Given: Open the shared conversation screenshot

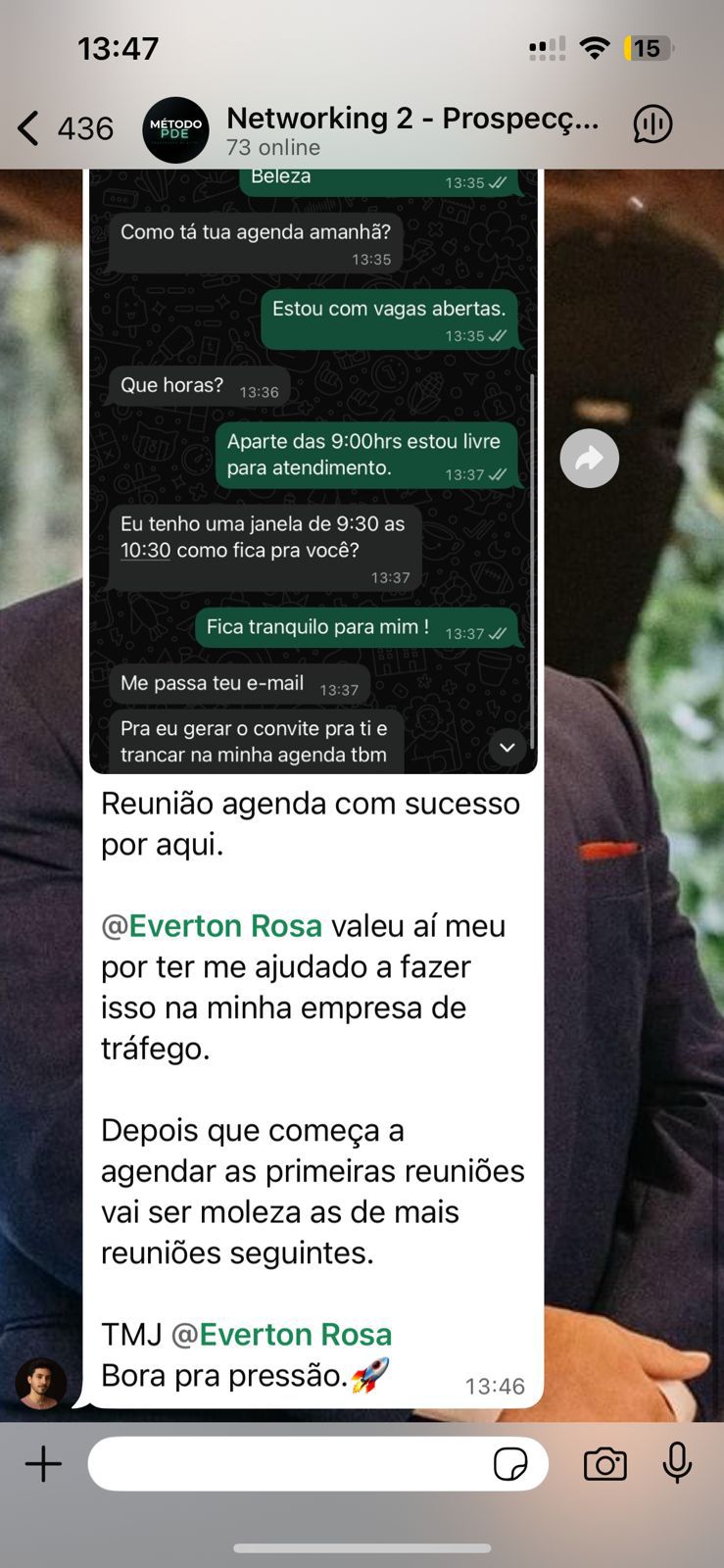Looking at the screenshot, I should (x=314, y=470).
